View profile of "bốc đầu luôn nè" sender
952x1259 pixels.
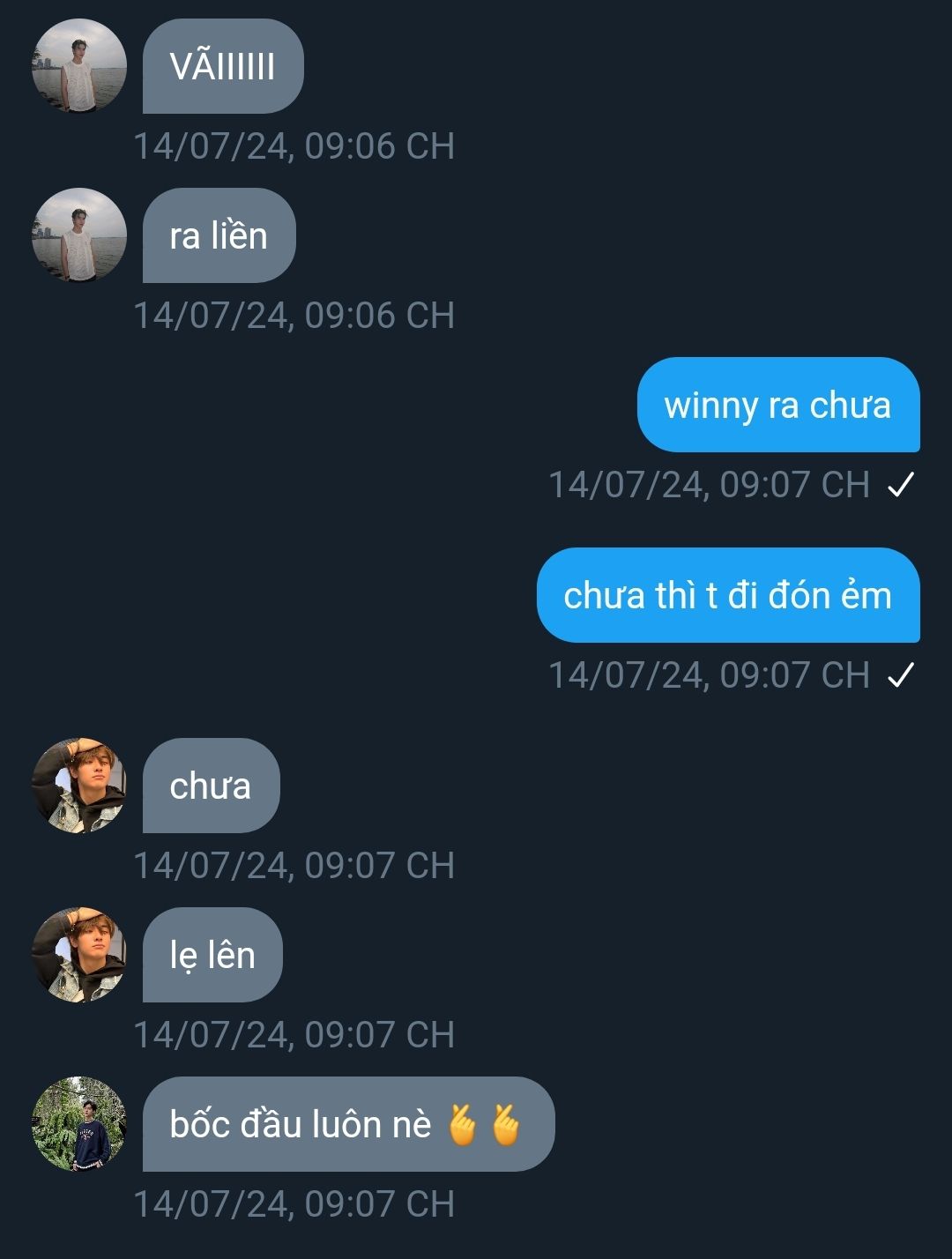coord(79,1124)
